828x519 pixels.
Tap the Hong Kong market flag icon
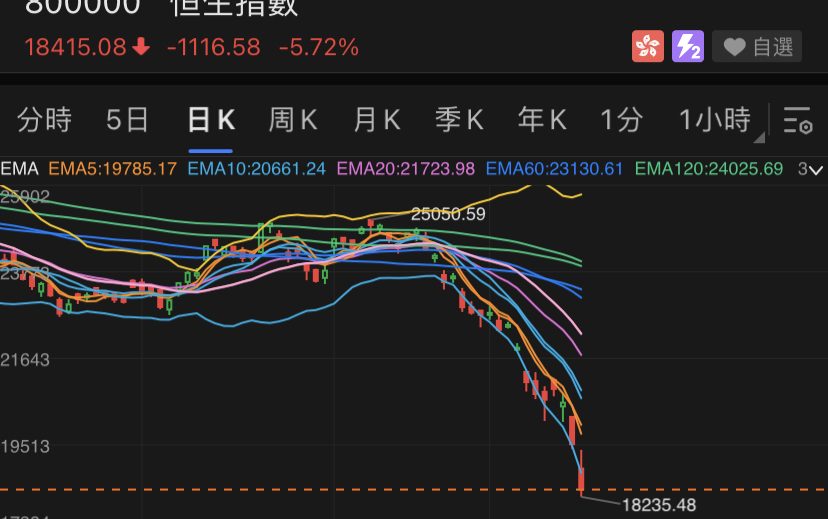point(647,46)
